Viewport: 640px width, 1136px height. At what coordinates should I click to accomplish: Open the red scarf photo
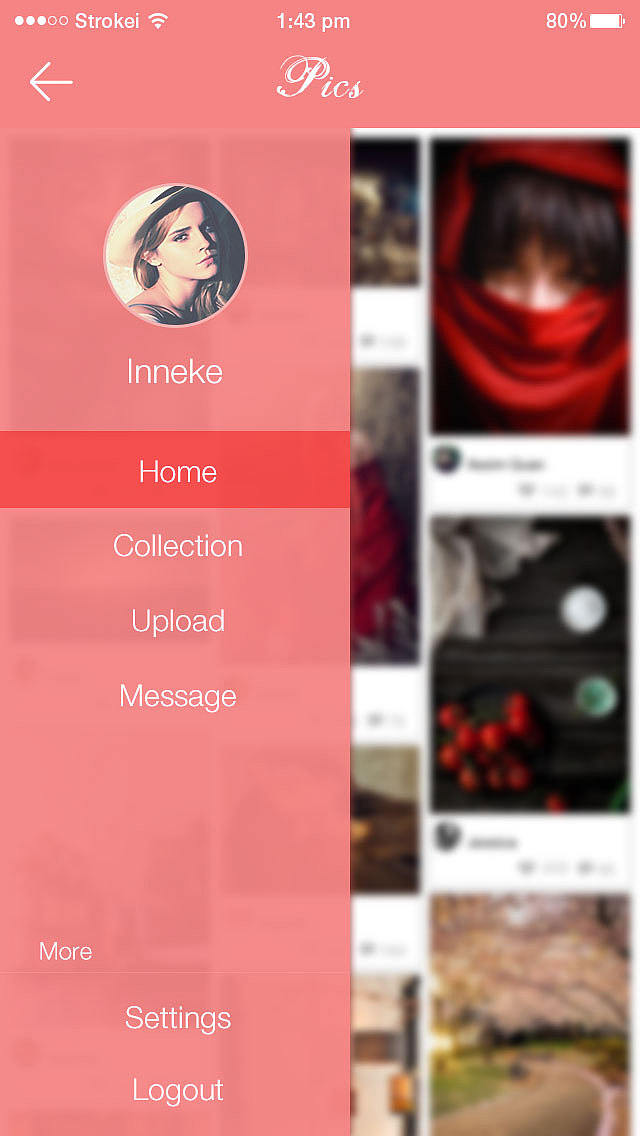point(530,287)
